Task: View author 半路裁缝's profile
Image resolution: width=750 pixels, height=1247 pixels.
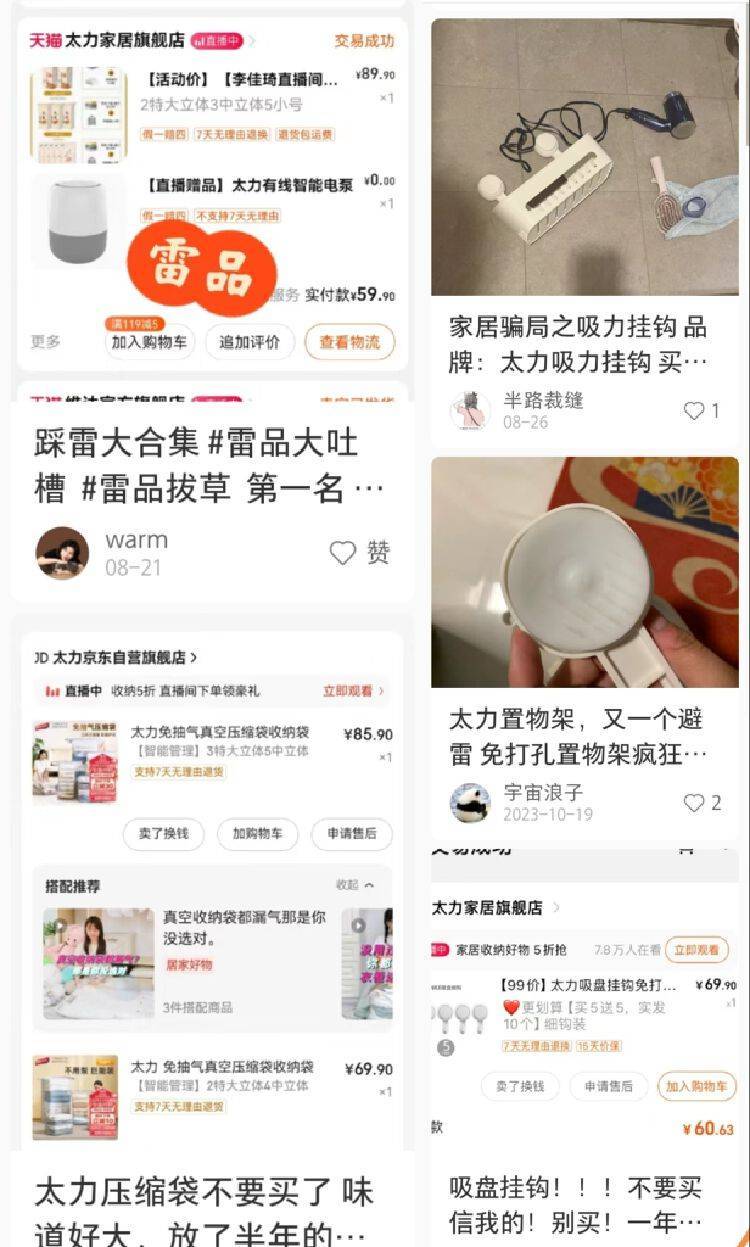Action: click(x=470, y=410)
